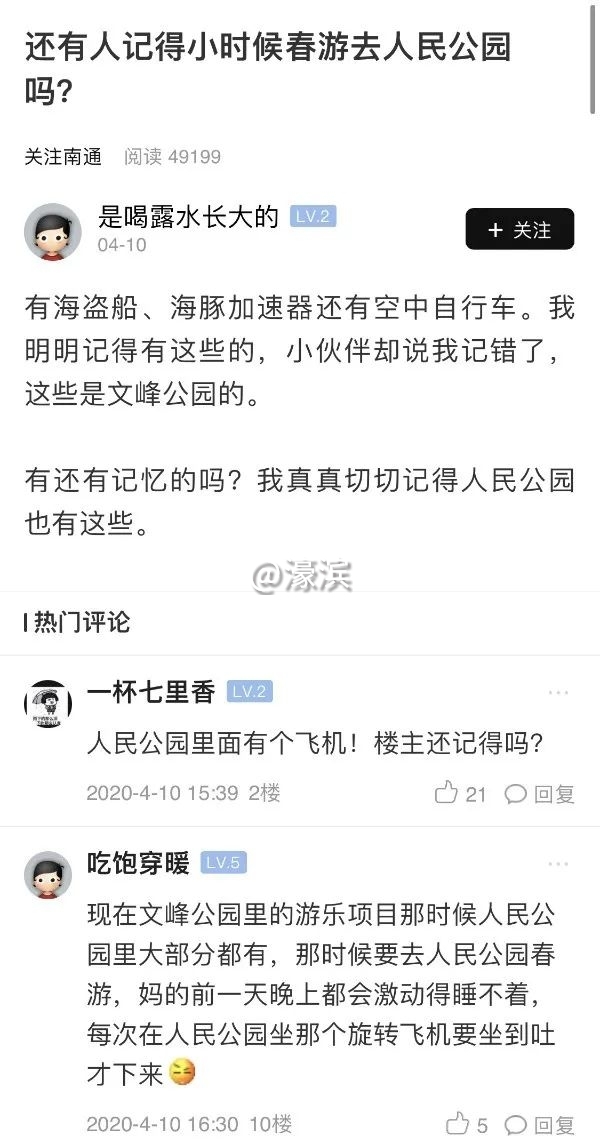The width and height of the screenshot is (600, 1148).
Task: Like 一杯七里香's comment
Action: [460, 794]
